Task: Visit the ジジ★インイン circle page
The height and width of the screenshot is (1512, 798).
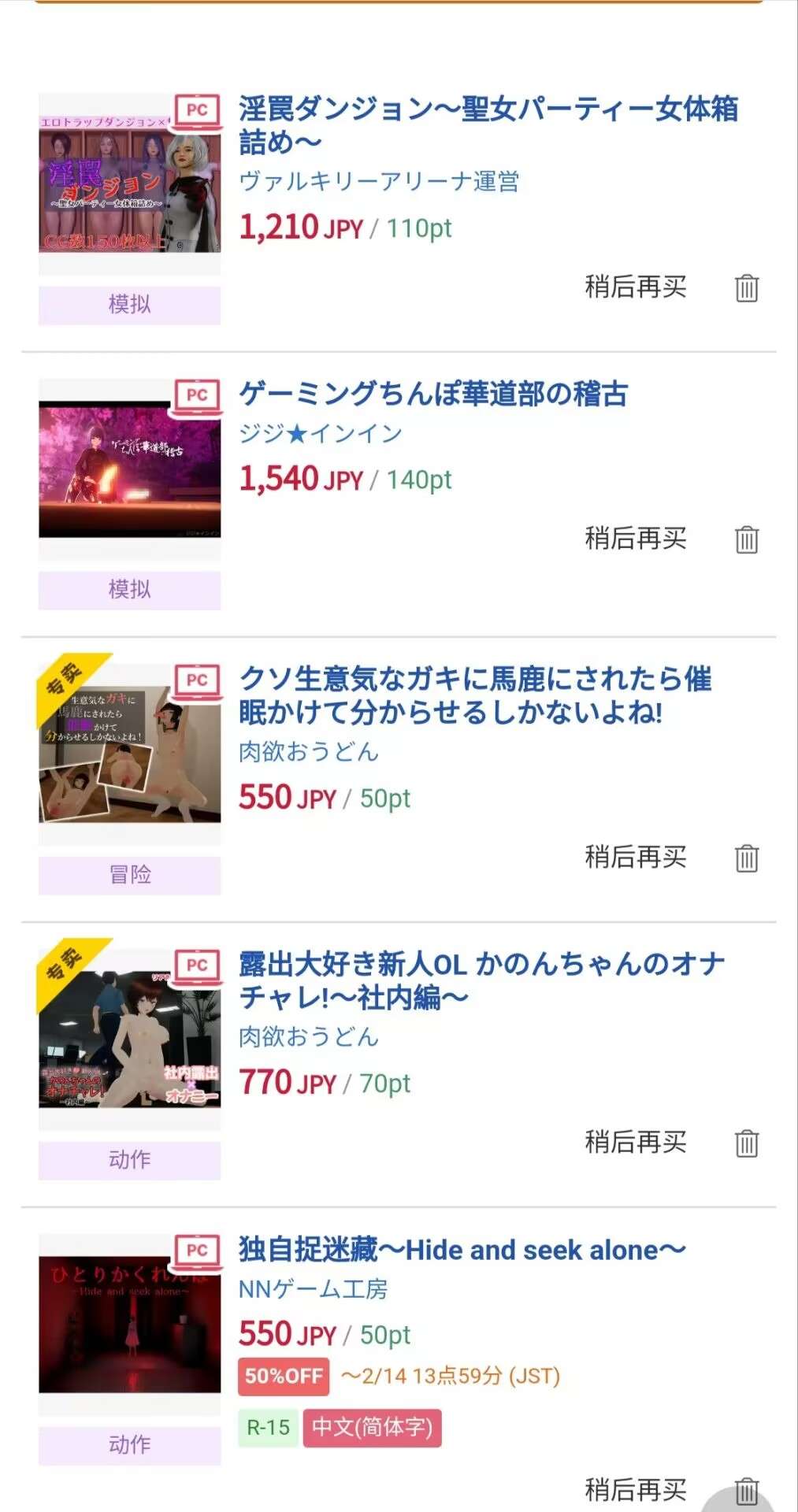Action: (321, 433)
